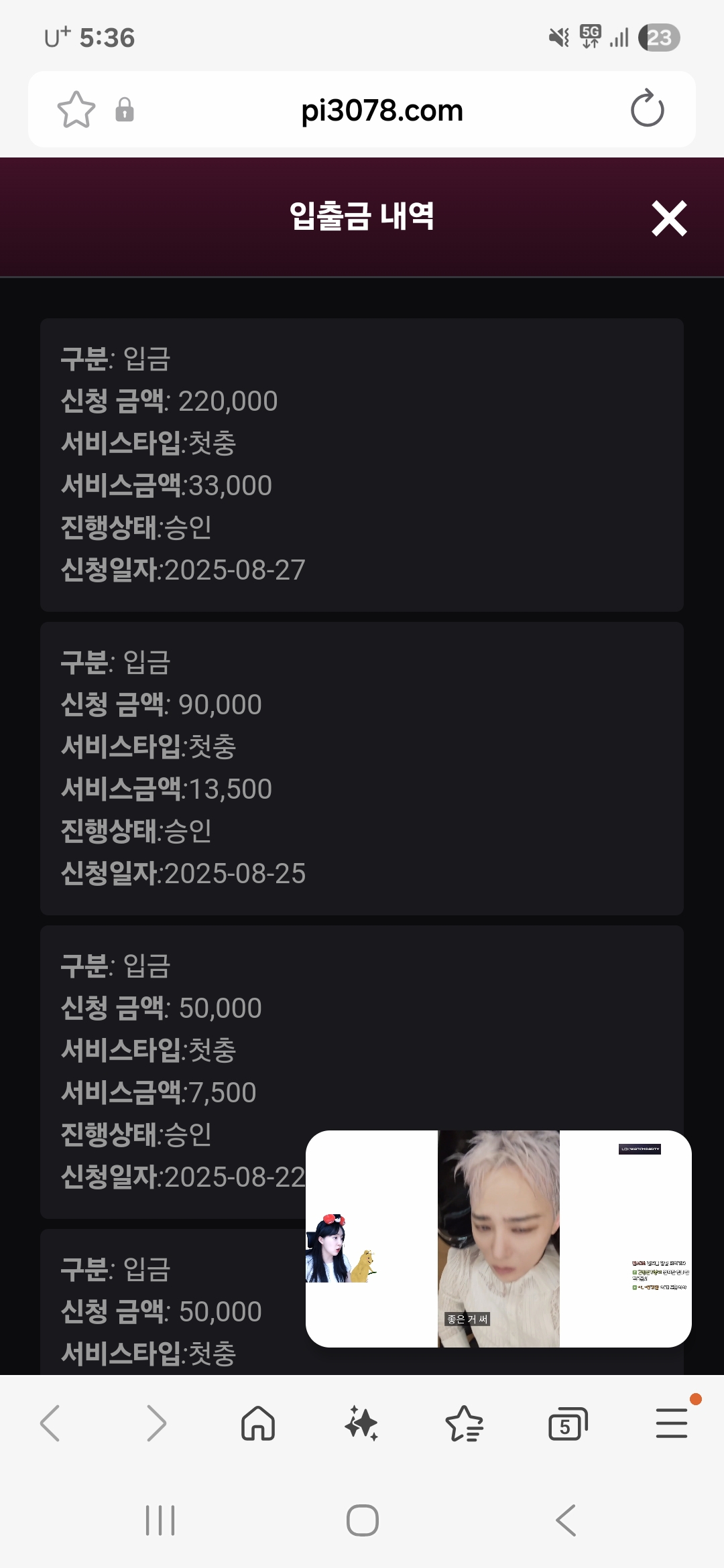724x1568 pixels.
Task: Show recent apps from the navigation bar
Action: click(x=160, y=1520)
